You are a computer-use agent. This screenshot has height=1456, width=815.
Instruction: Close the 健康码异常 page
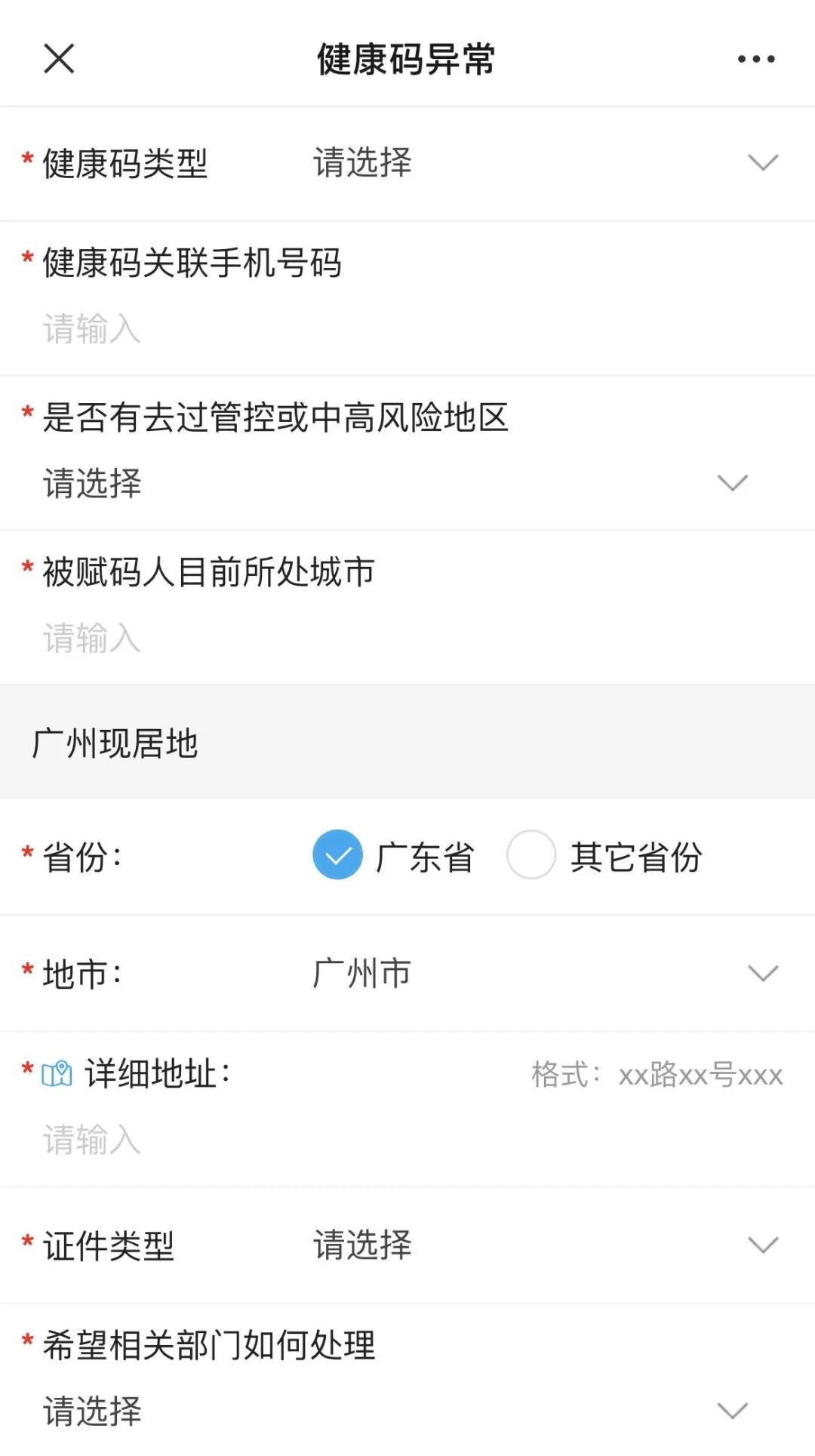click(x=59, y=58)
